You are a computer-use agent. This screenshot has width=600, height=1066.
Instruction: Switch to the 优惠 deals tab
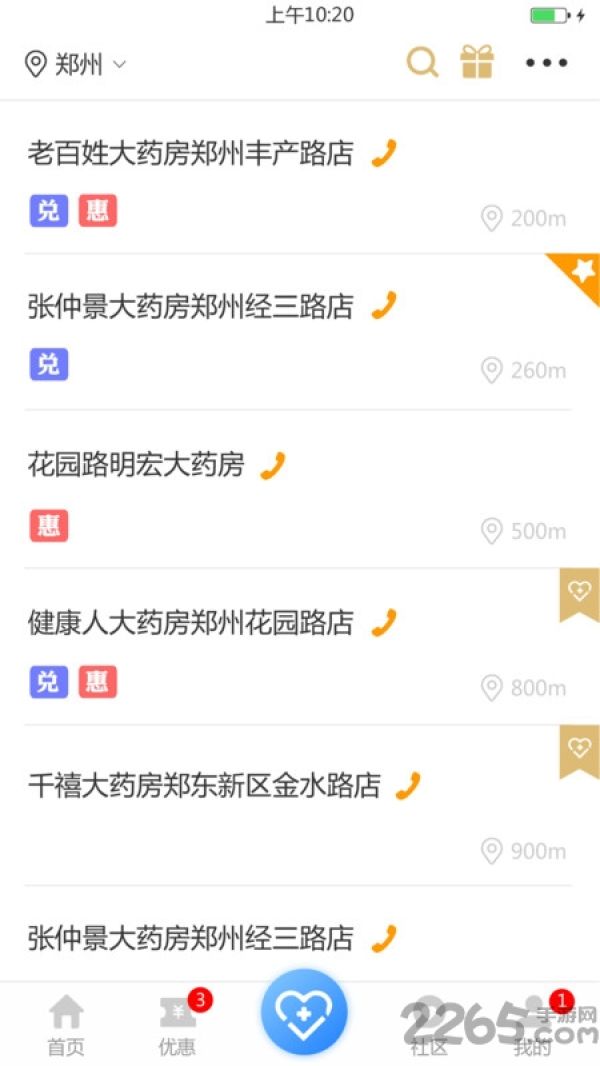pos(178,1025)
